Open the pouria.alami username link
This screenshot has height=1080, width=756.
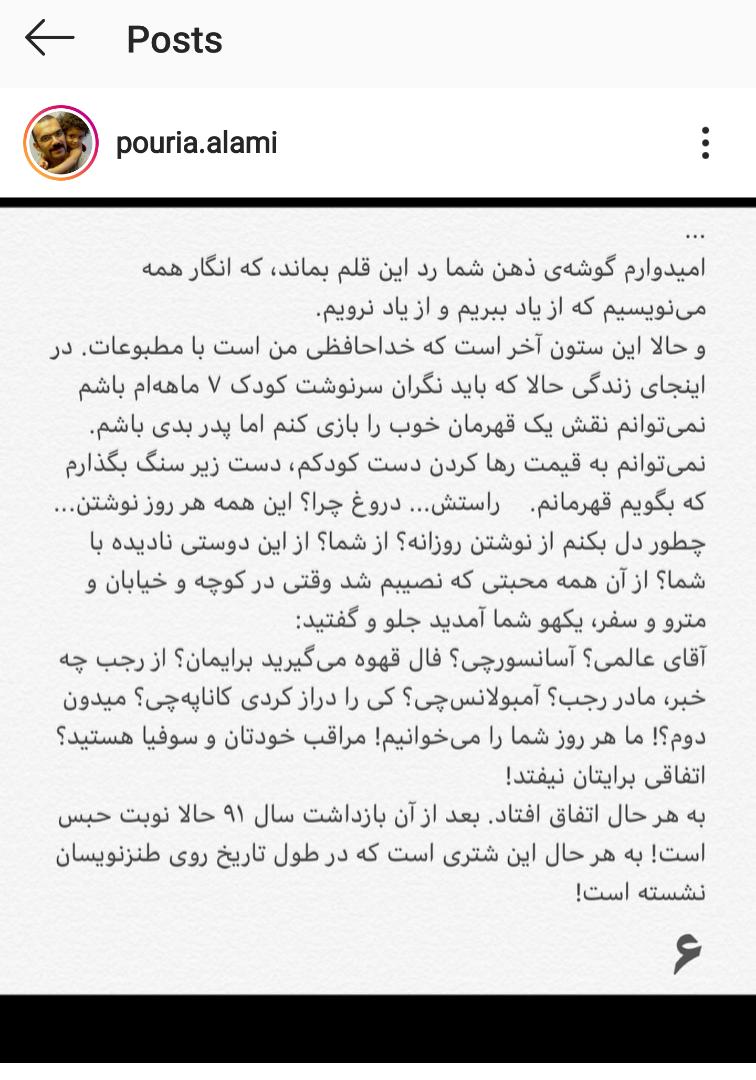196,144
